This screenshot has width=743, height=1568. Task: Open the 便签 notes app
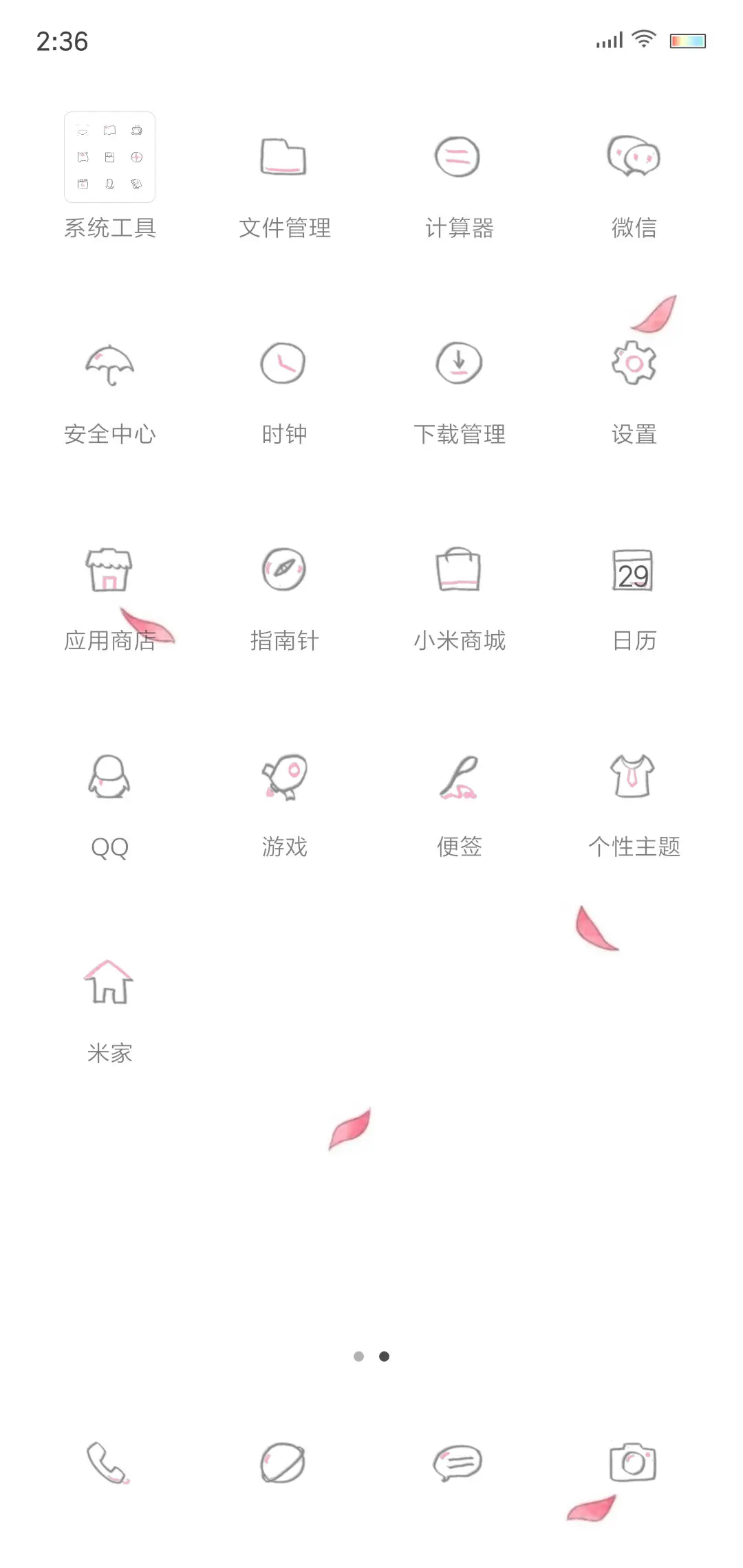(x=458, y=777)
